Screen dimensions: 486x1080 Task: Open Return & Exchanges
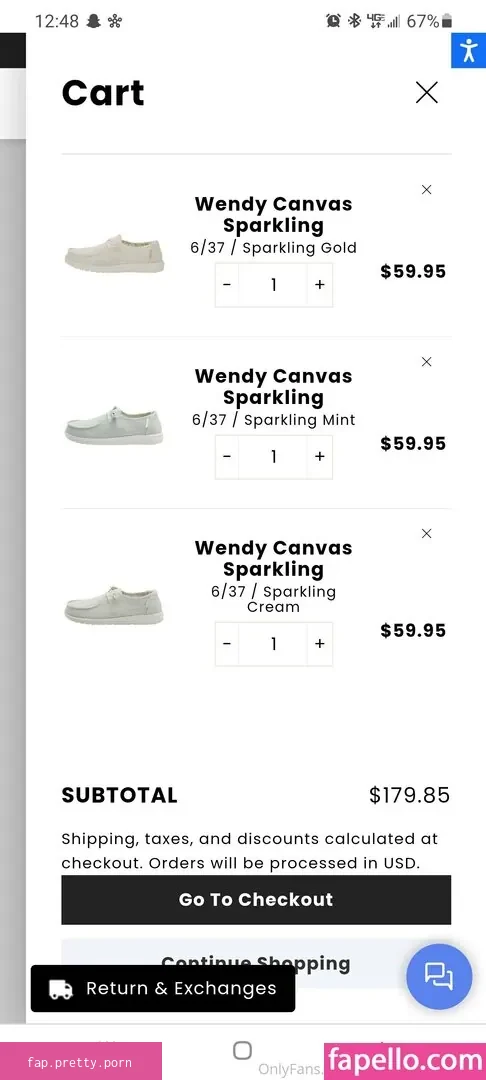point(163,988)
